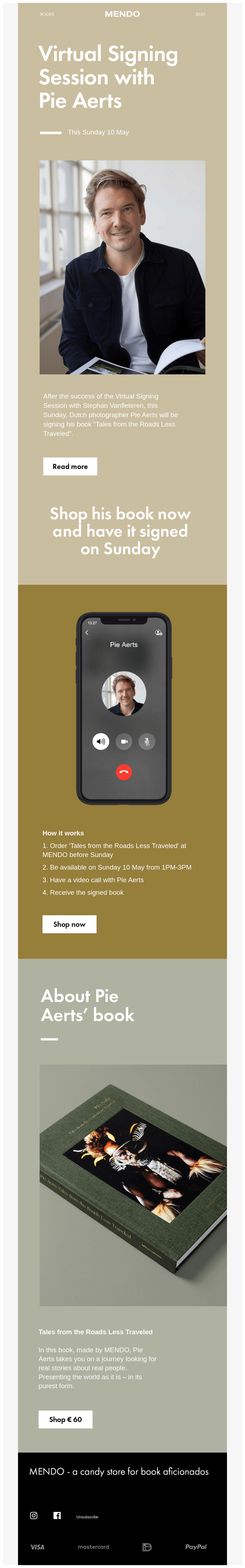Open MENDO's Instagram page

click(34, 1515)
